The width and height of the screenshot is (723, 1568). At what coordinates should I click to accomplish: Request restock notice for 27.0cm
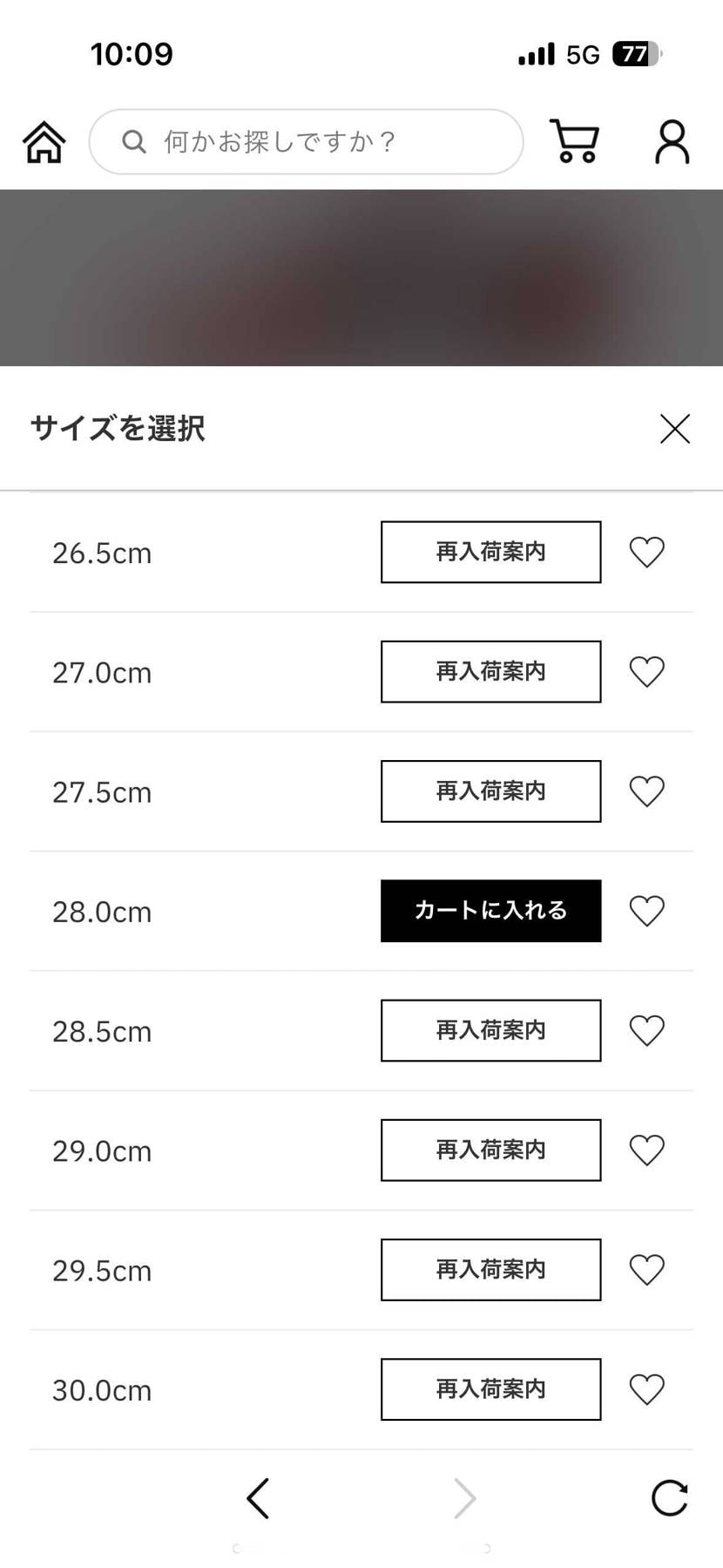point(490,671)
